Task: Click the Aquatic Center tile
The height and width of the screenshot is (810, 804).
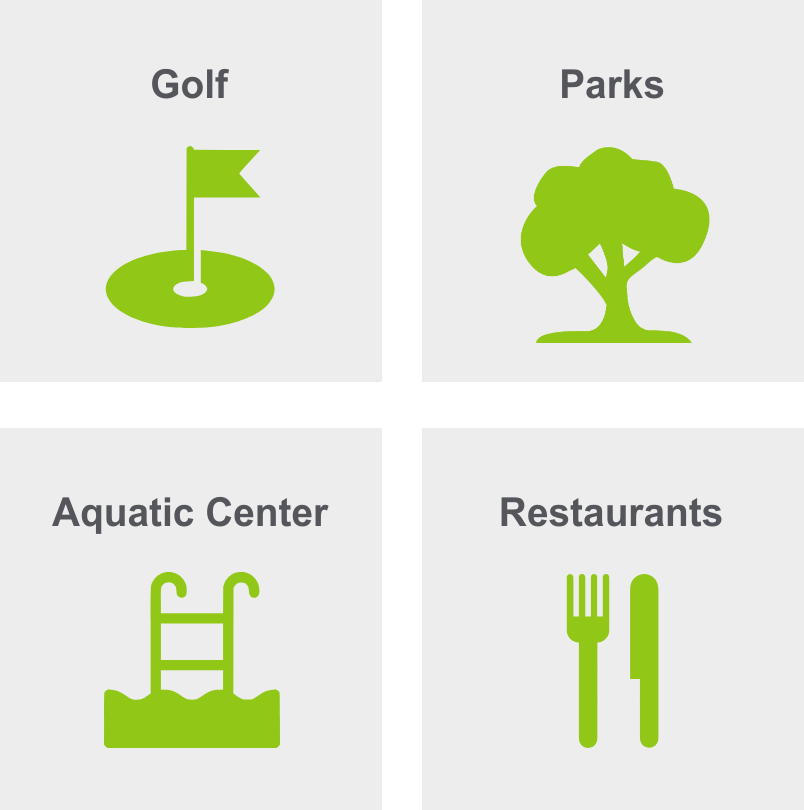Action: coord(189,618)
